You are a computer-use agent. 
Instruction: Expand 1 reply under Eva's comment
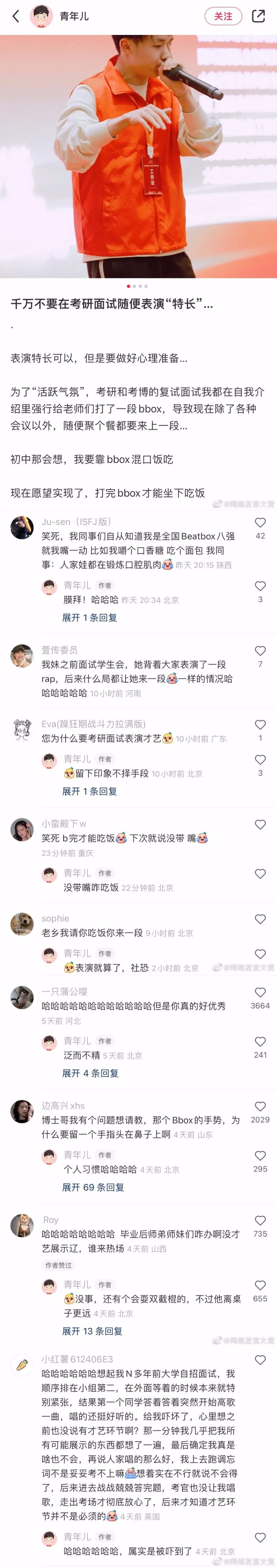click(89, 791)
